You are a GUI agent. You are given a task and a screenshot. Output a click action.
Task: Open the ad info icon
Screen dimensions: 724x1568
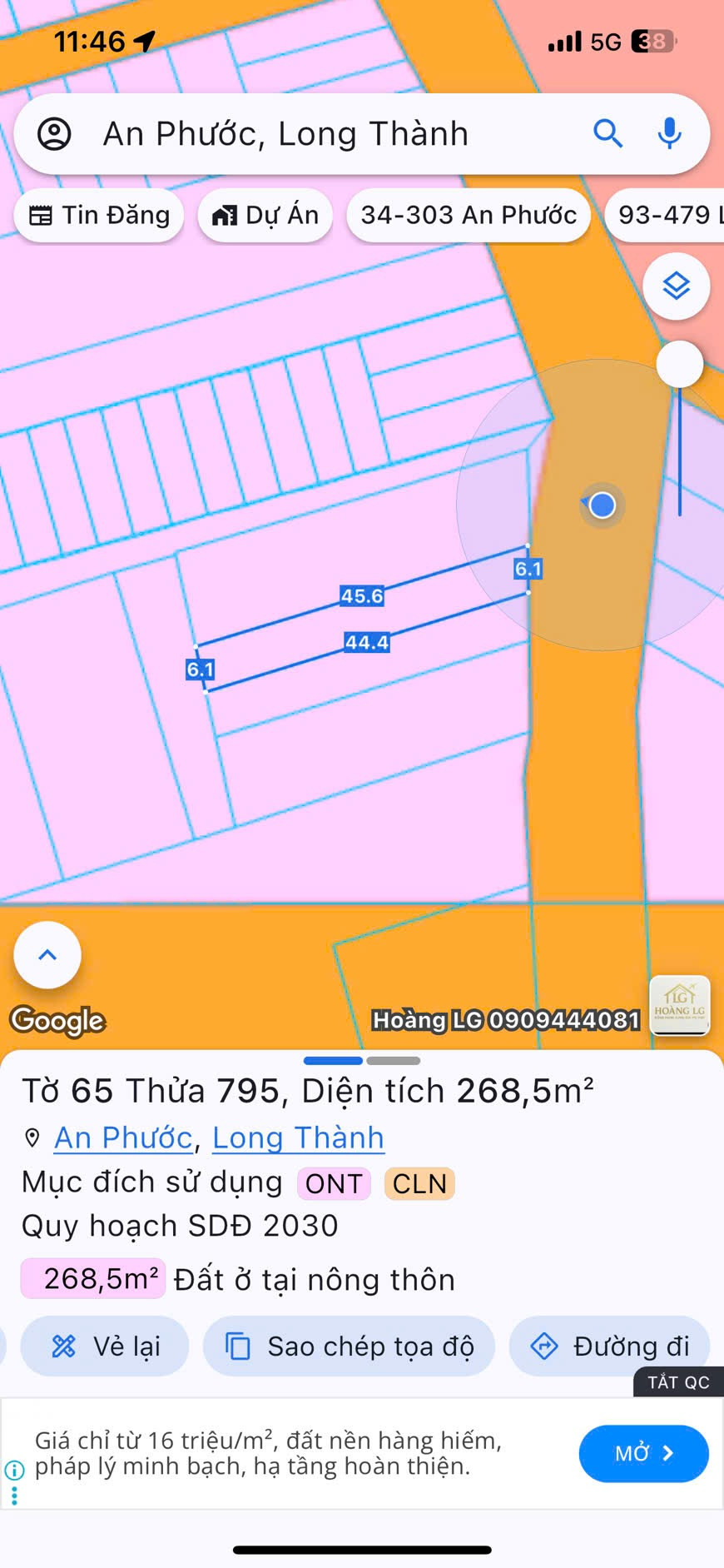click(14, 1471)
